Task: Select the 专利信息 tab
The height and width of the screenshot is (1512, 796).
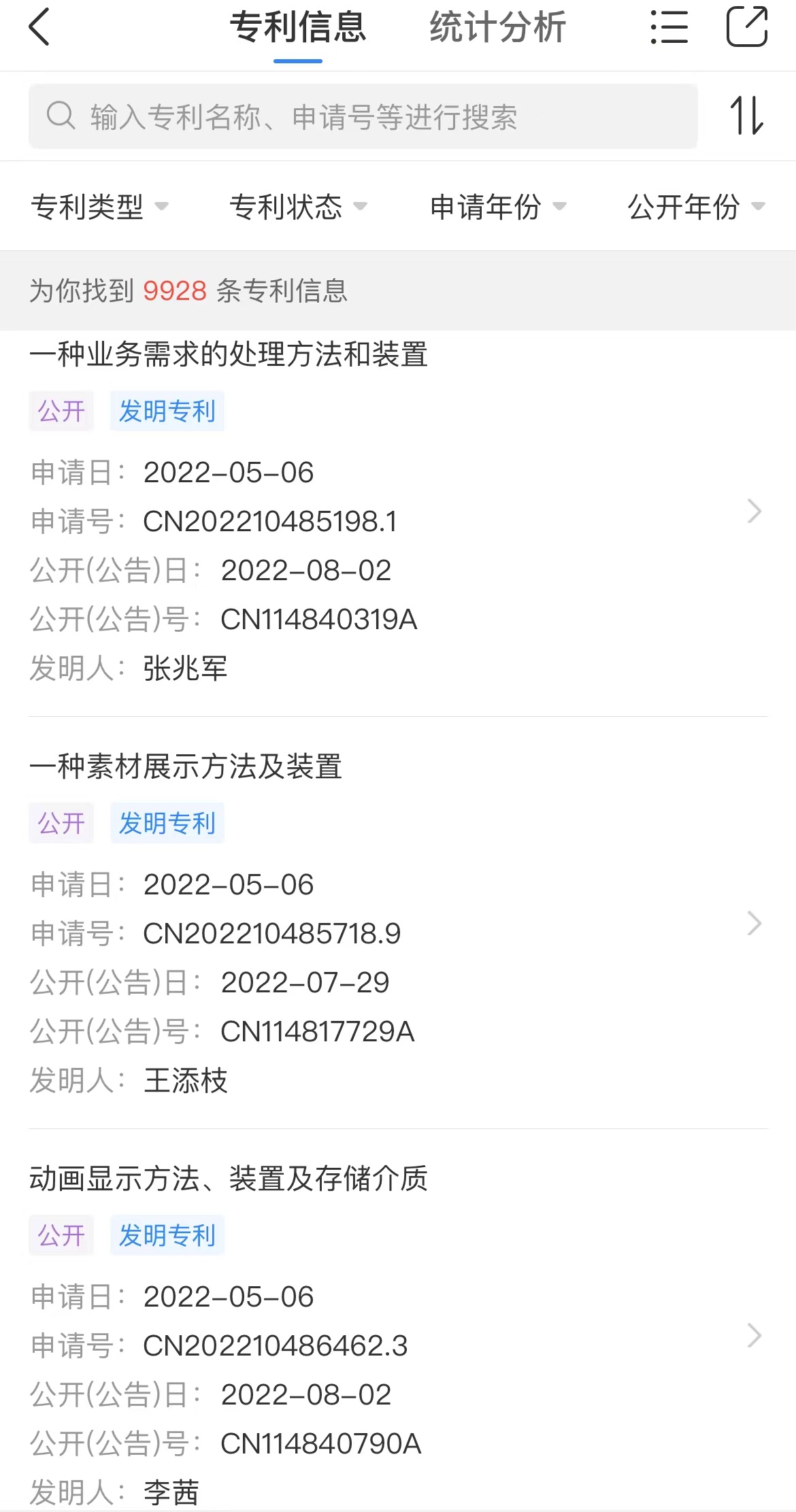Action: [298, 28]
